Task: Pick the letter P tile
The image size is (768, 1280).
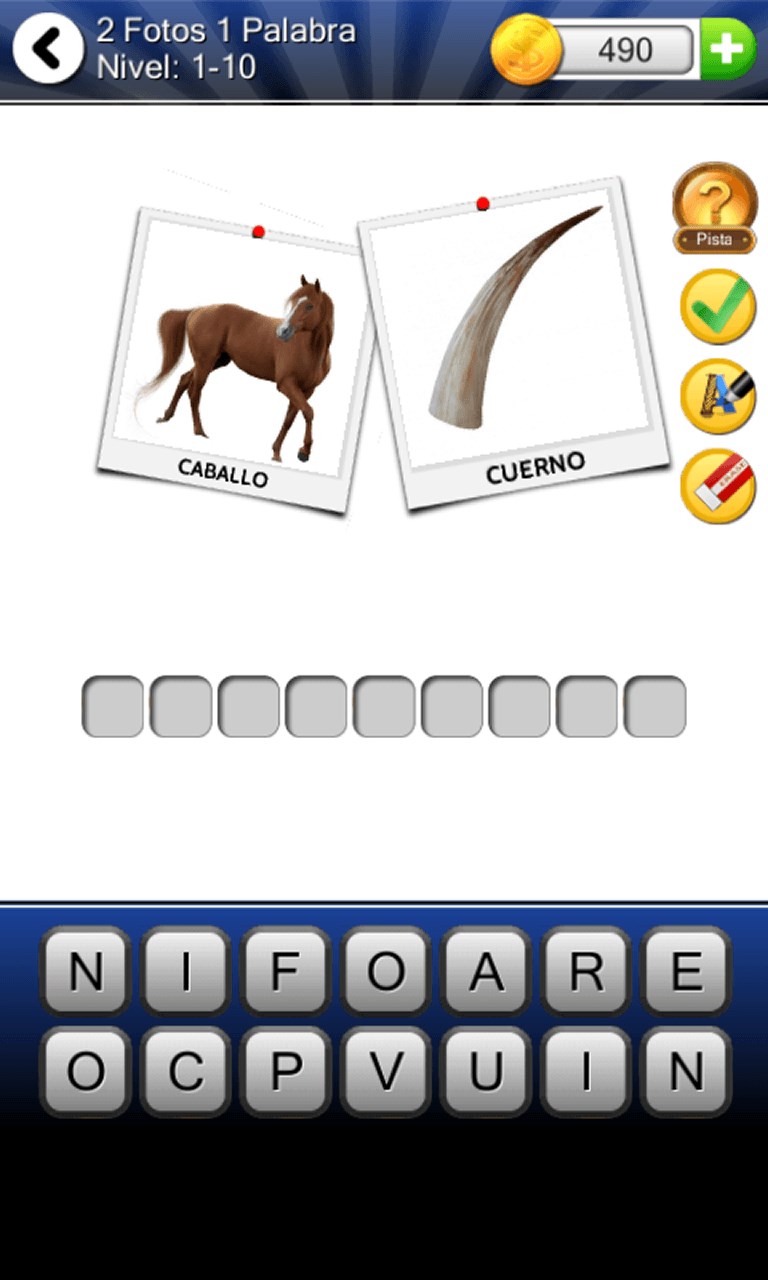Action: pos(285,1072)
